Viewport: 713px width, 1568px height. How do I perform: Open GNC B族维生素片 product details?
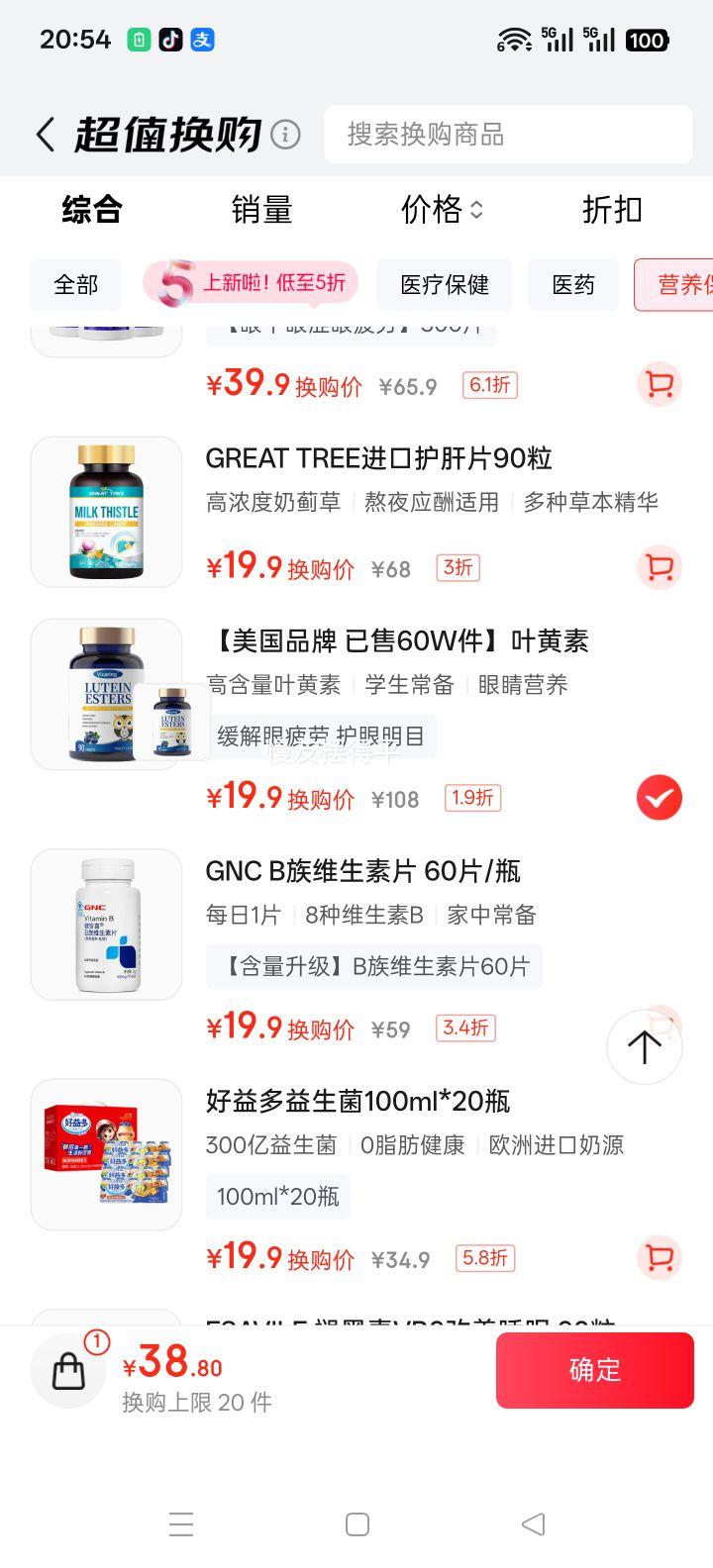coord(362,871)
